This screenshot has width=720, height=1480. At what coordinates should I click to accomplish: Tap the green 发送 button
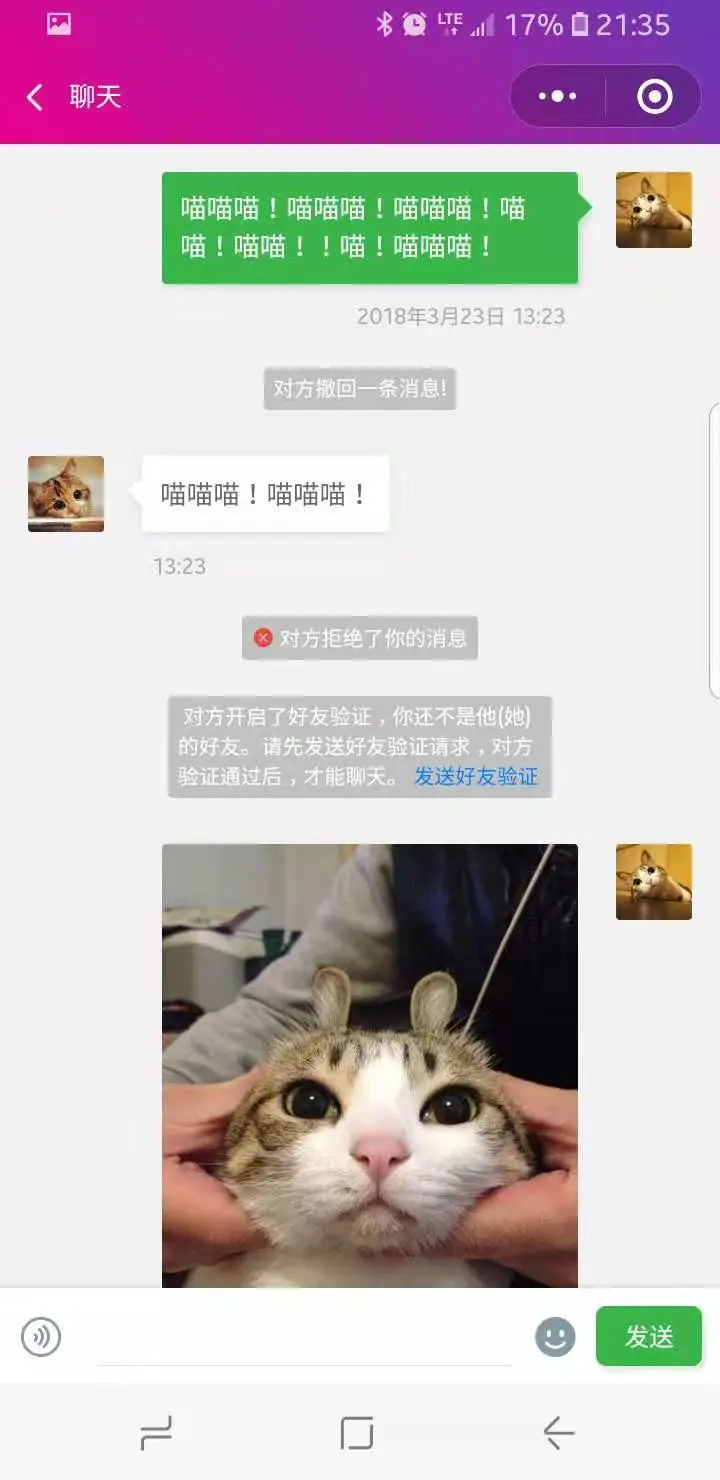click(x=648, y=1336)
